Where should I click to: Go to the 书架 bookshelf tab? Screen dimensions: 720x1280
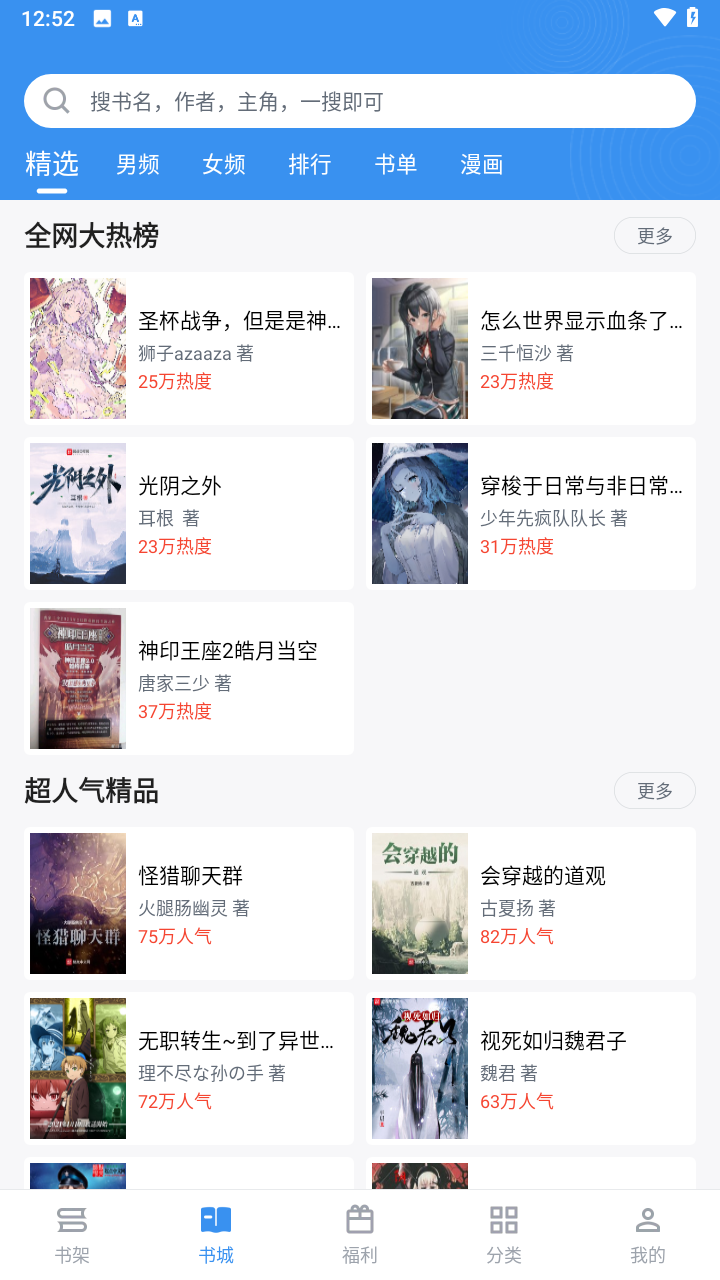click(x=72, y=1235)
